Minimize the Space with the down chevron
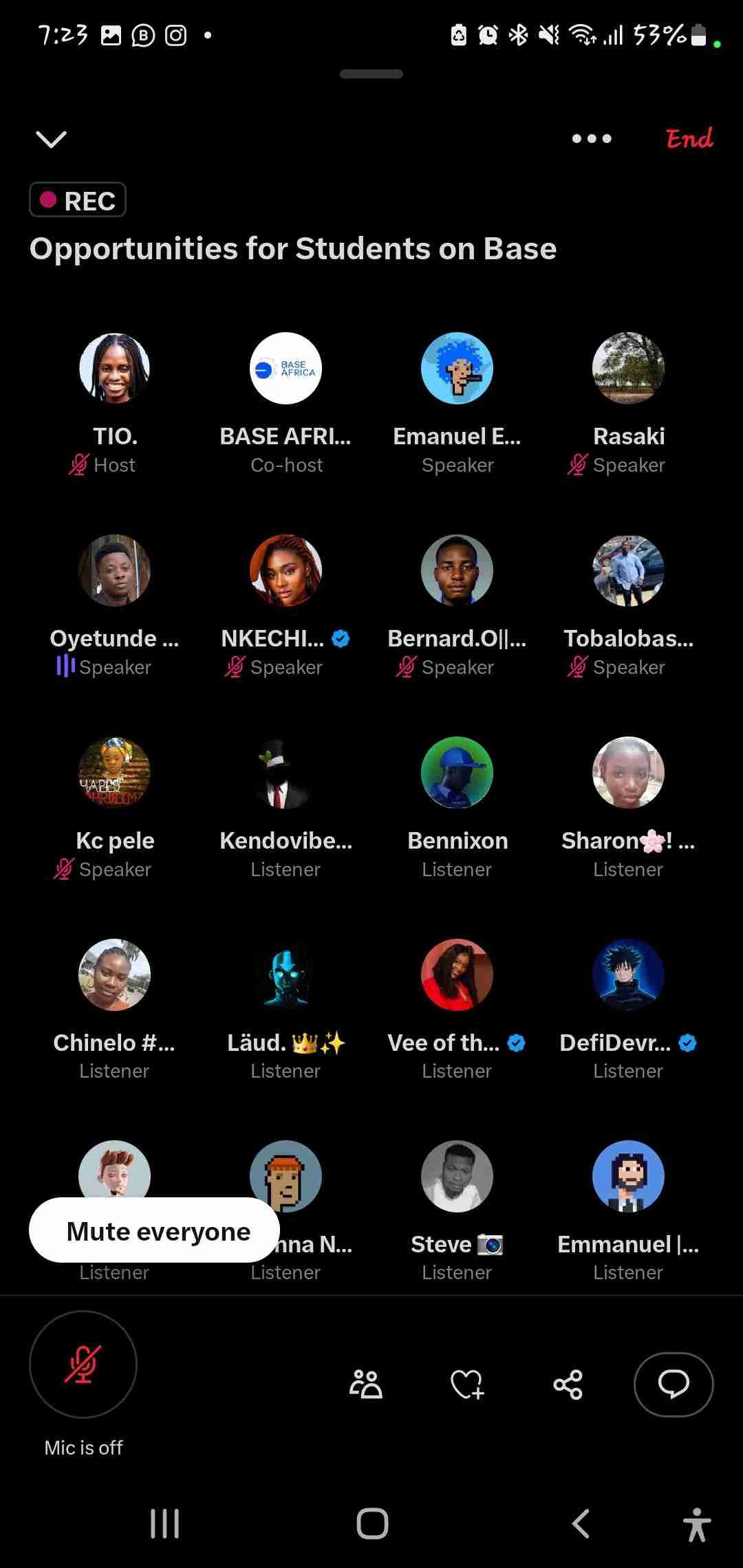Screen dimensions: 743x1568 pos(52,140)
